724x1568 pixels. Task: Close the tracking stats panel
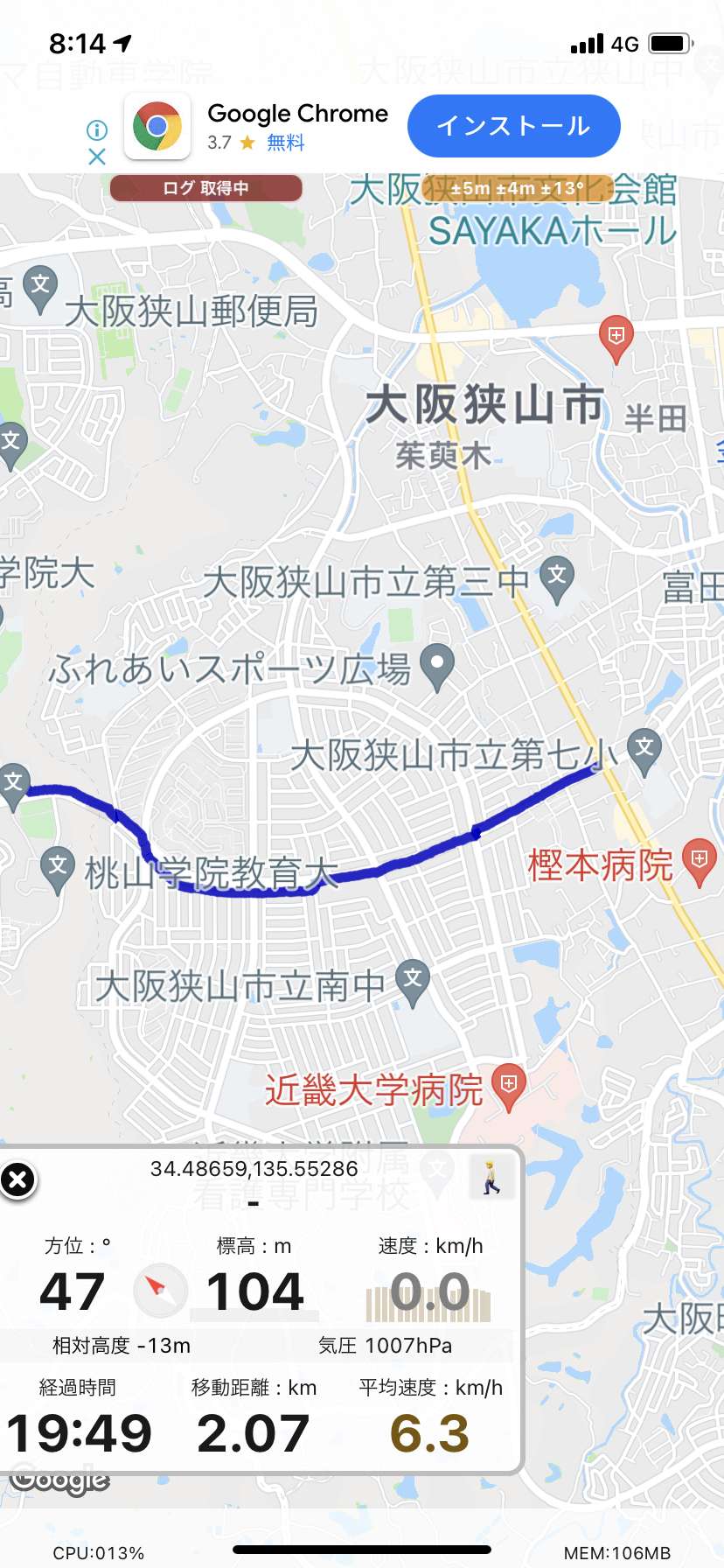(x=17, y=1179)
